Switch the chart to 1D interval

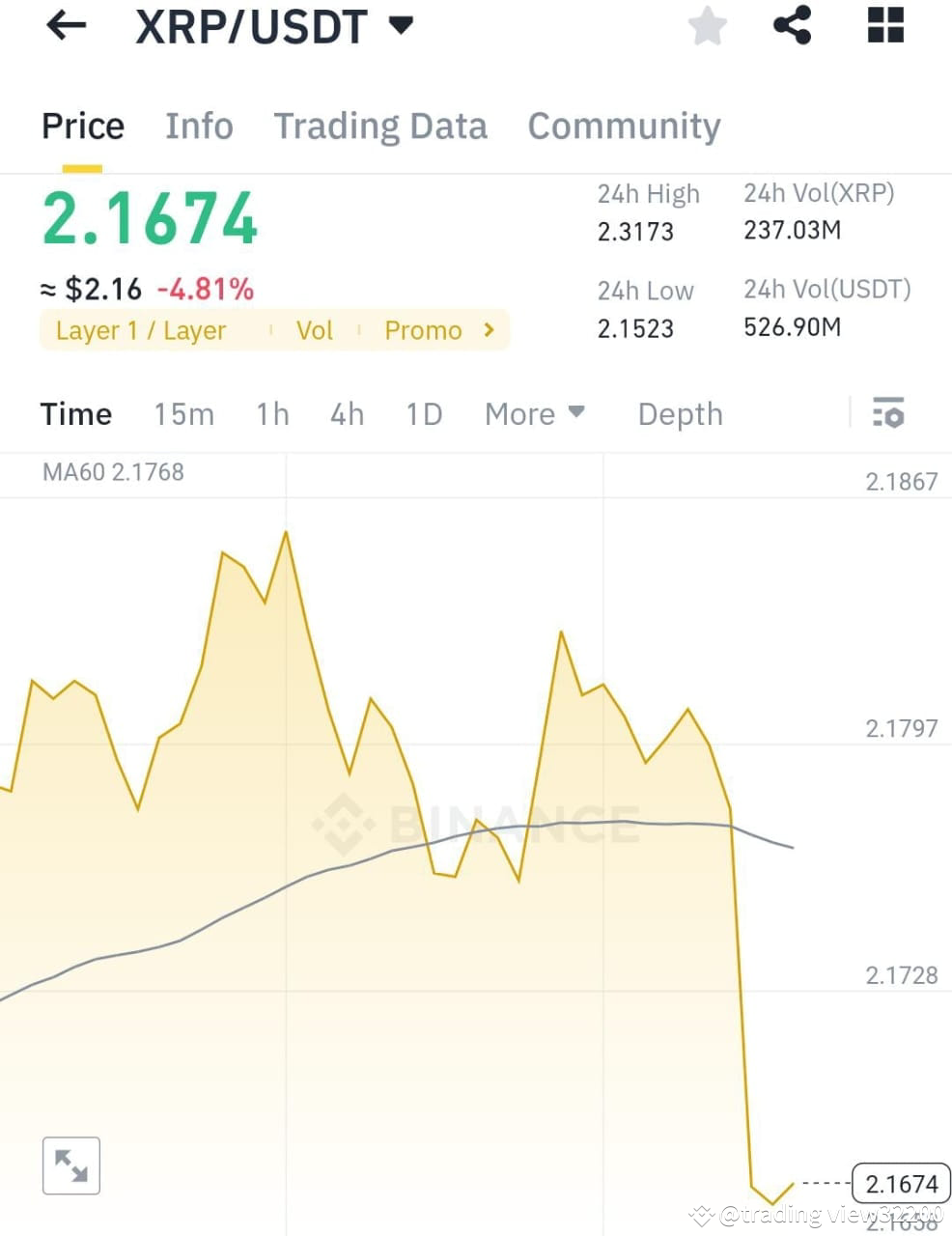tap(423, 413)
